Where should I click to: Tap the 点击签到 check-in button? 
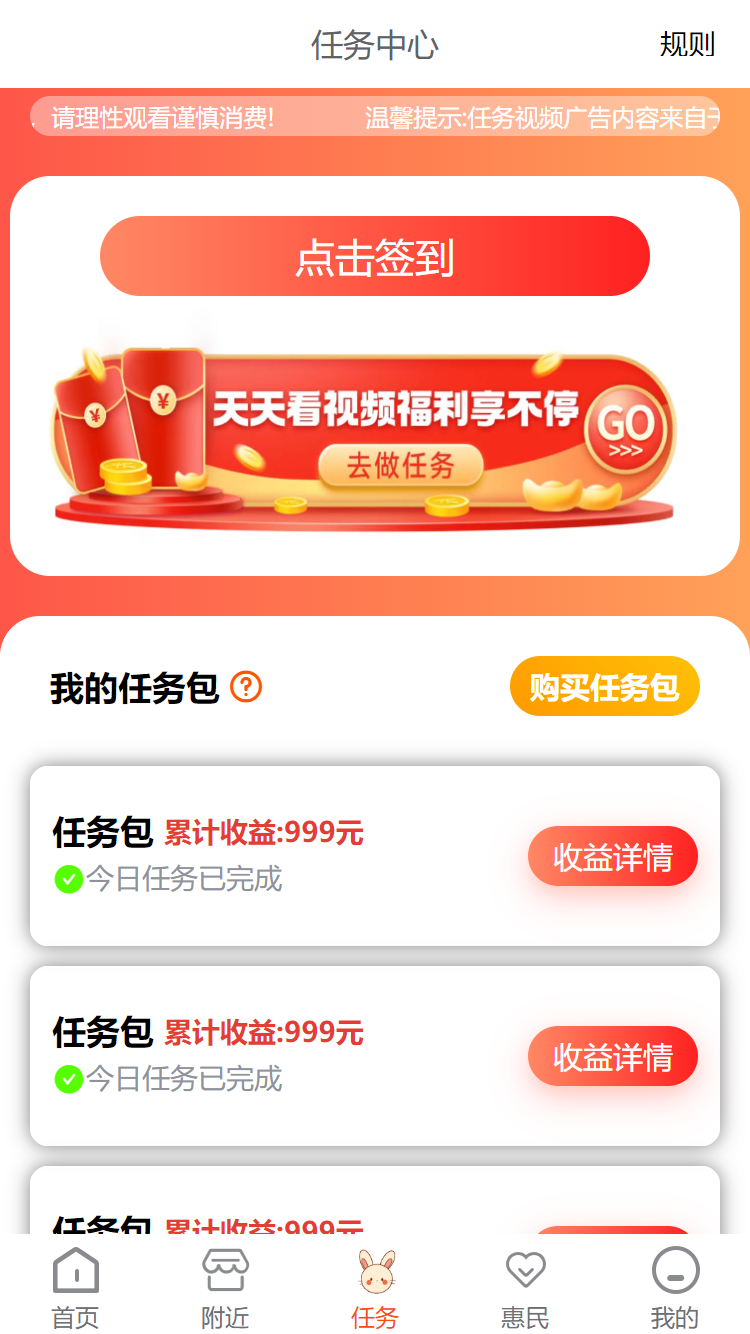coord(375,256)
